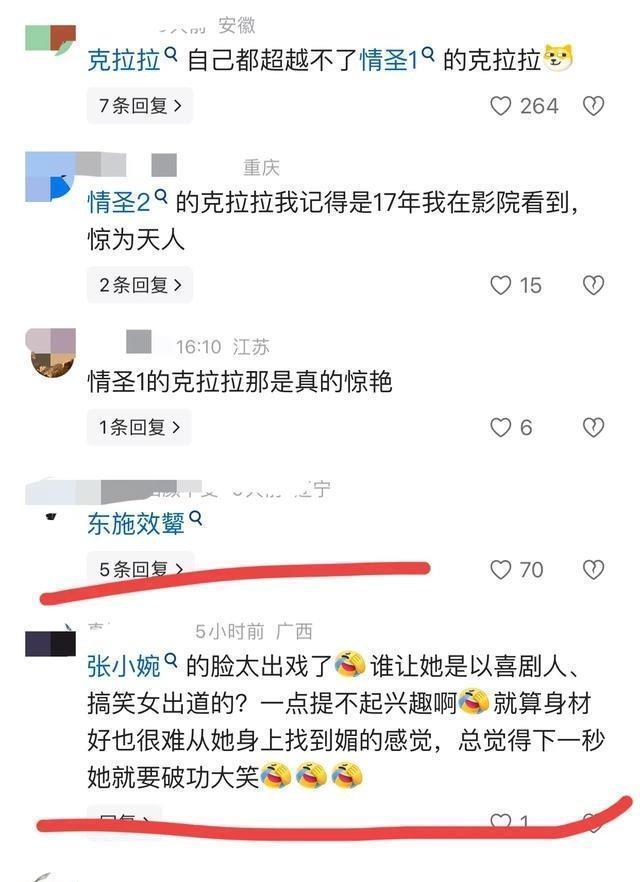Open the 情圣1 search link
Viewport: 640px width, 882px height.
[x=396, y=61]
